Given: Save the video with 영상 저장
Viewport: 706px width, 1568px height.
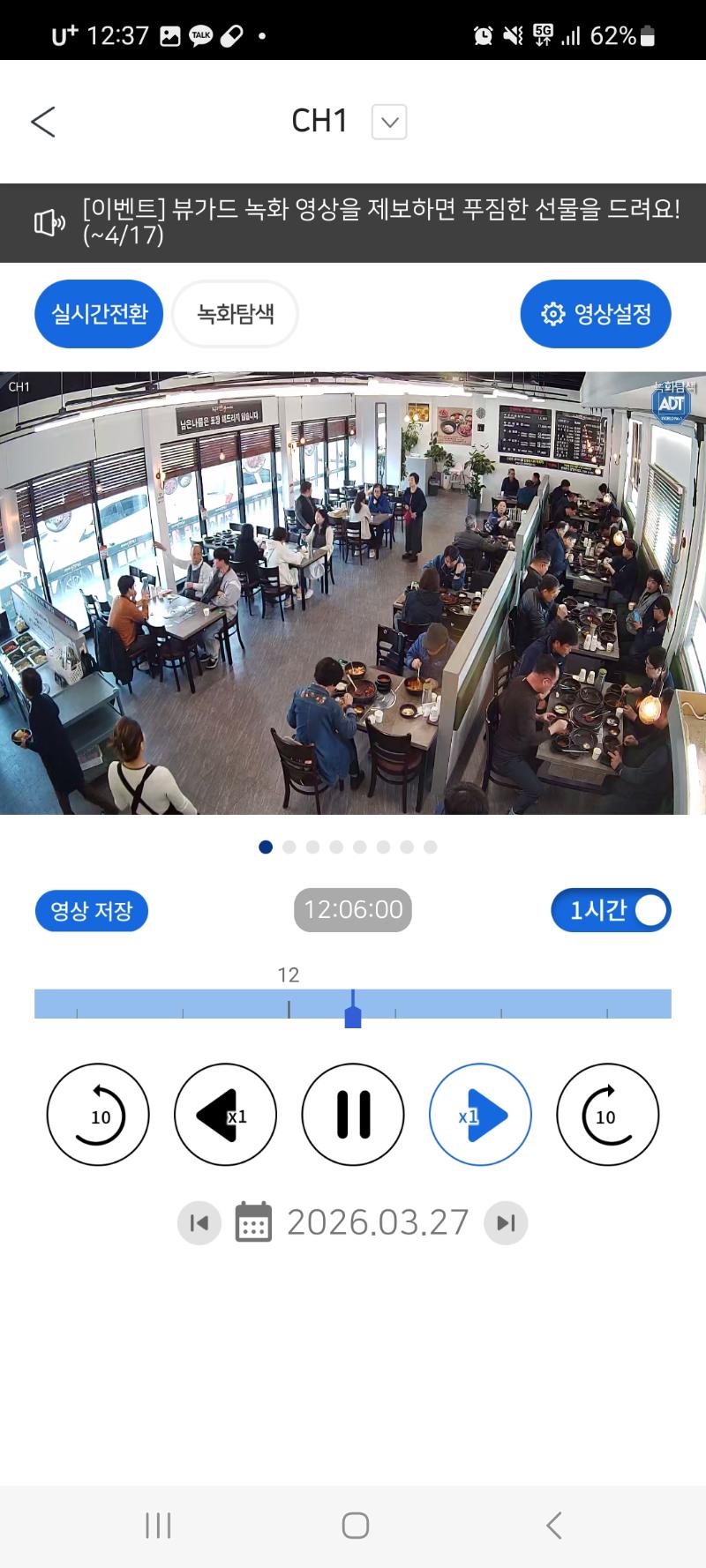Looking at the screenshot, I should [x=91, y=911].
